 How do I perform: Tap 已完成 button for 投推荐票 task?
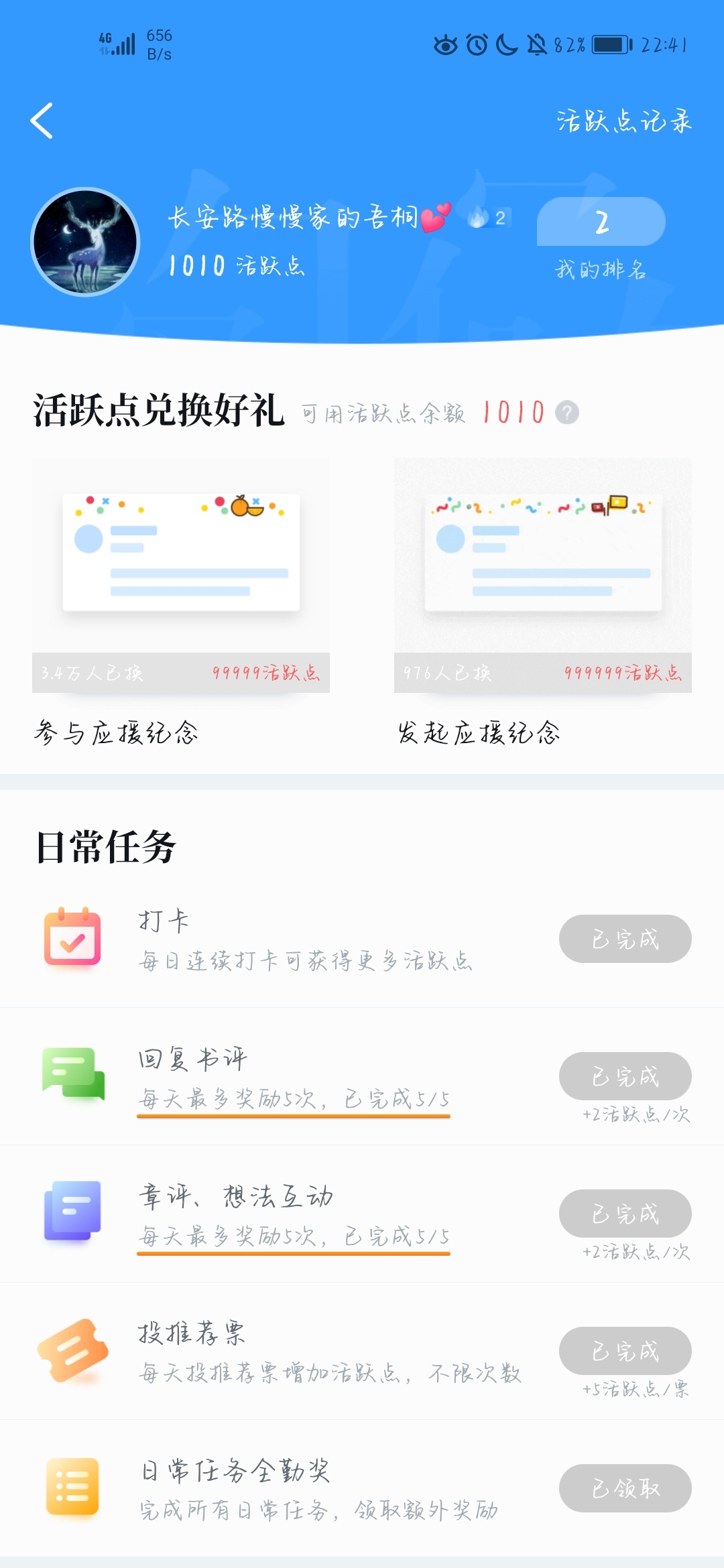625,1351
